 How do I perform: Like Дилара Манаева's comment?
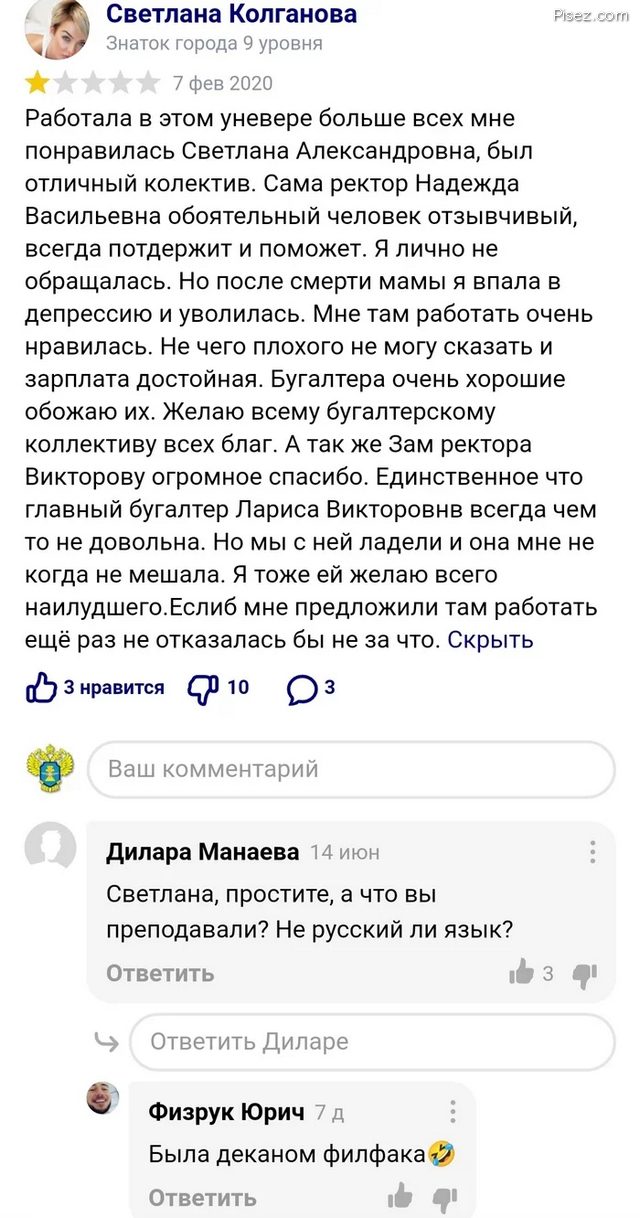tap(521, 972)
